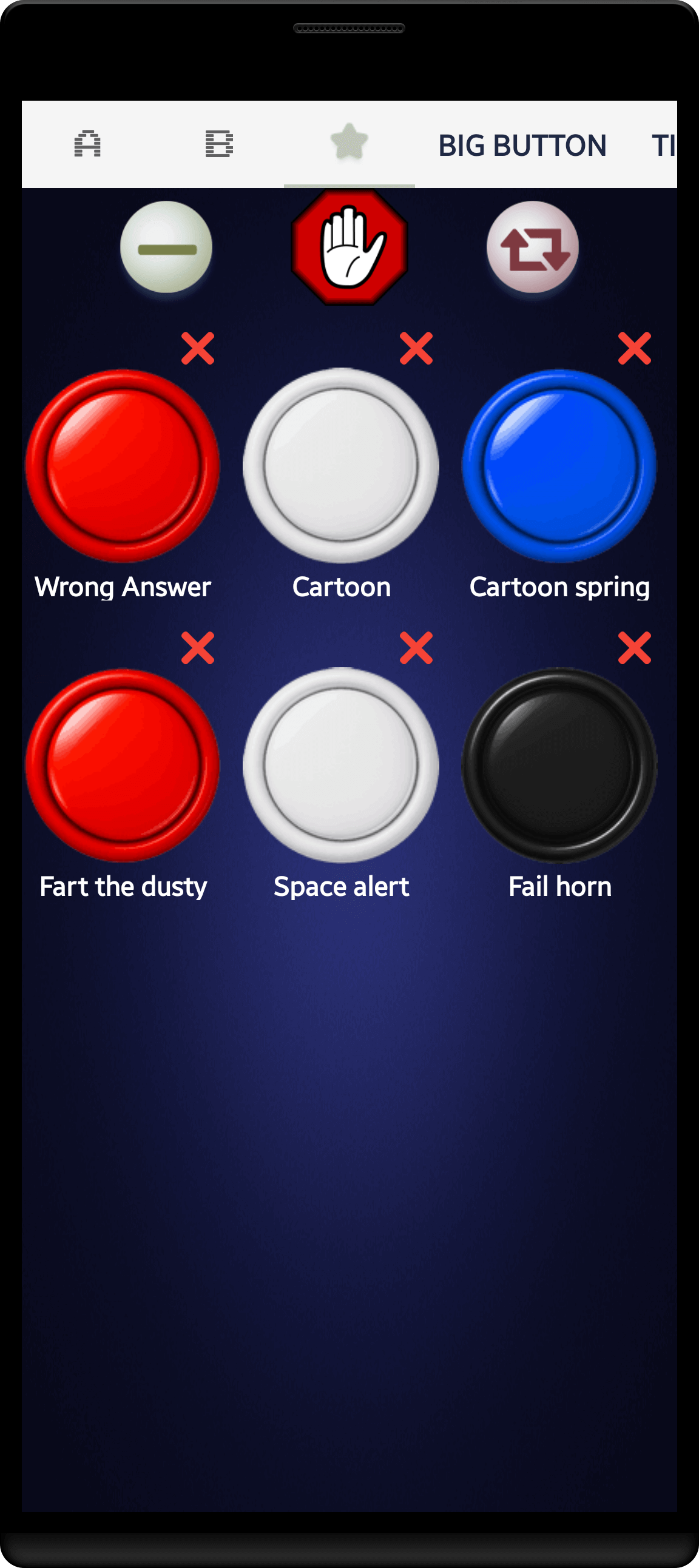
Task: Remove Wrong Answer from favorites
Action: click(198, 348)
